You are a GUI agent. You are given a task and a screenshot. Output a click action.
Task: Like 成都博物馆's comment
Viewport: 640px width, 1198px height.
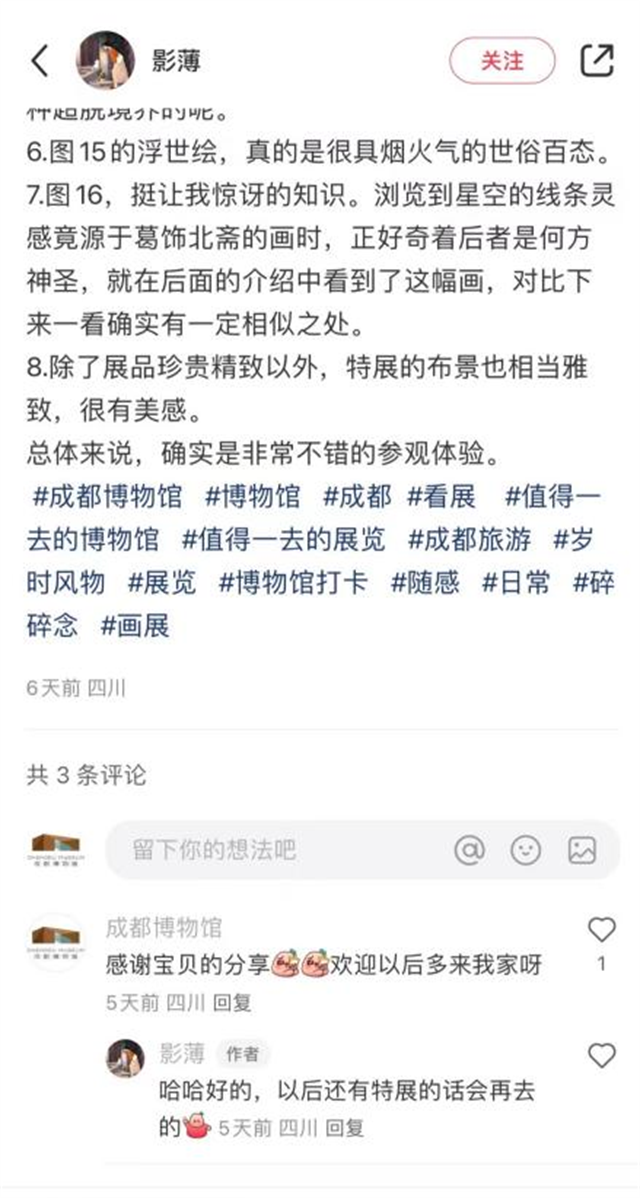601,931
